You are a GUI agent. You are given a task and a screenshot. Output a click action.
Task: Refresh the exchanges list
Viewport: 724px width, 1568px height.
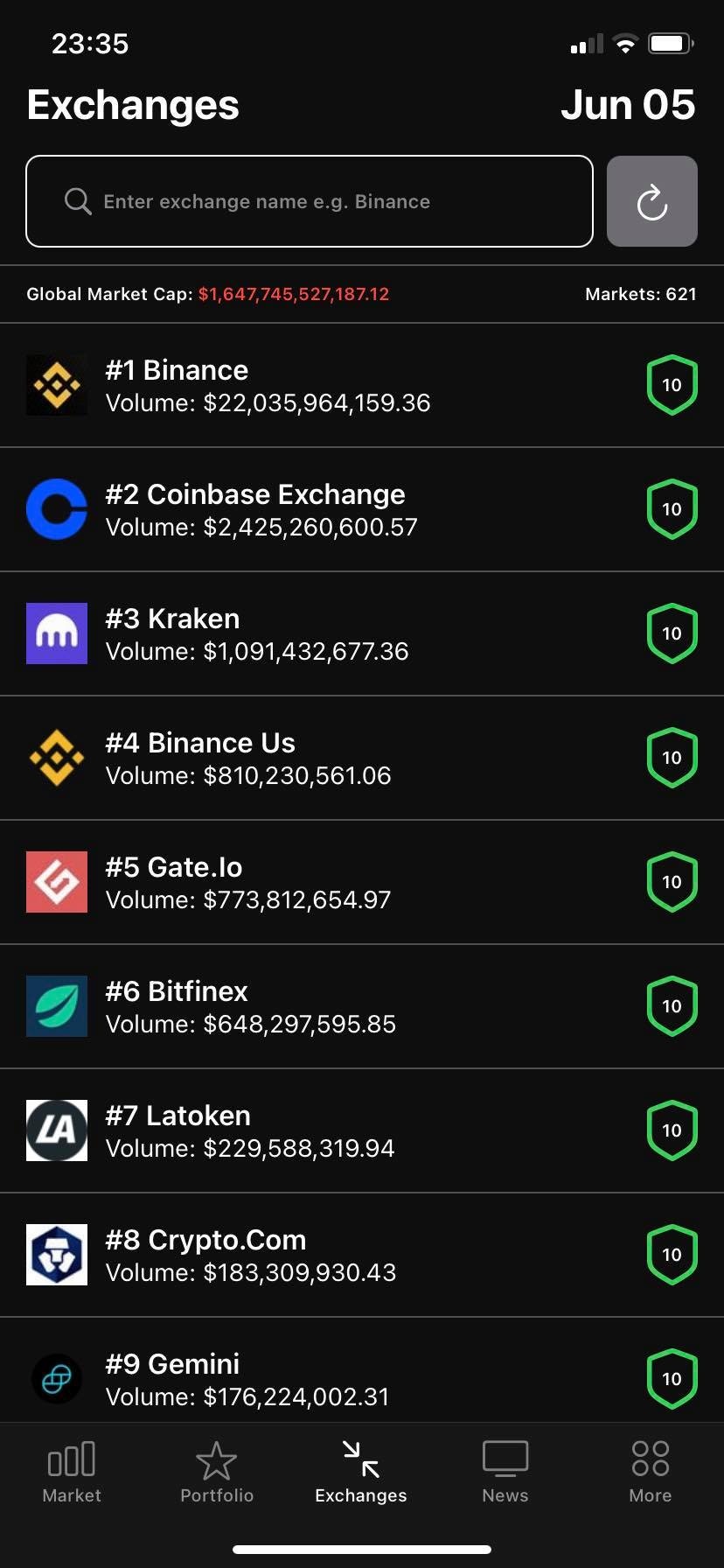pos(651,201)
